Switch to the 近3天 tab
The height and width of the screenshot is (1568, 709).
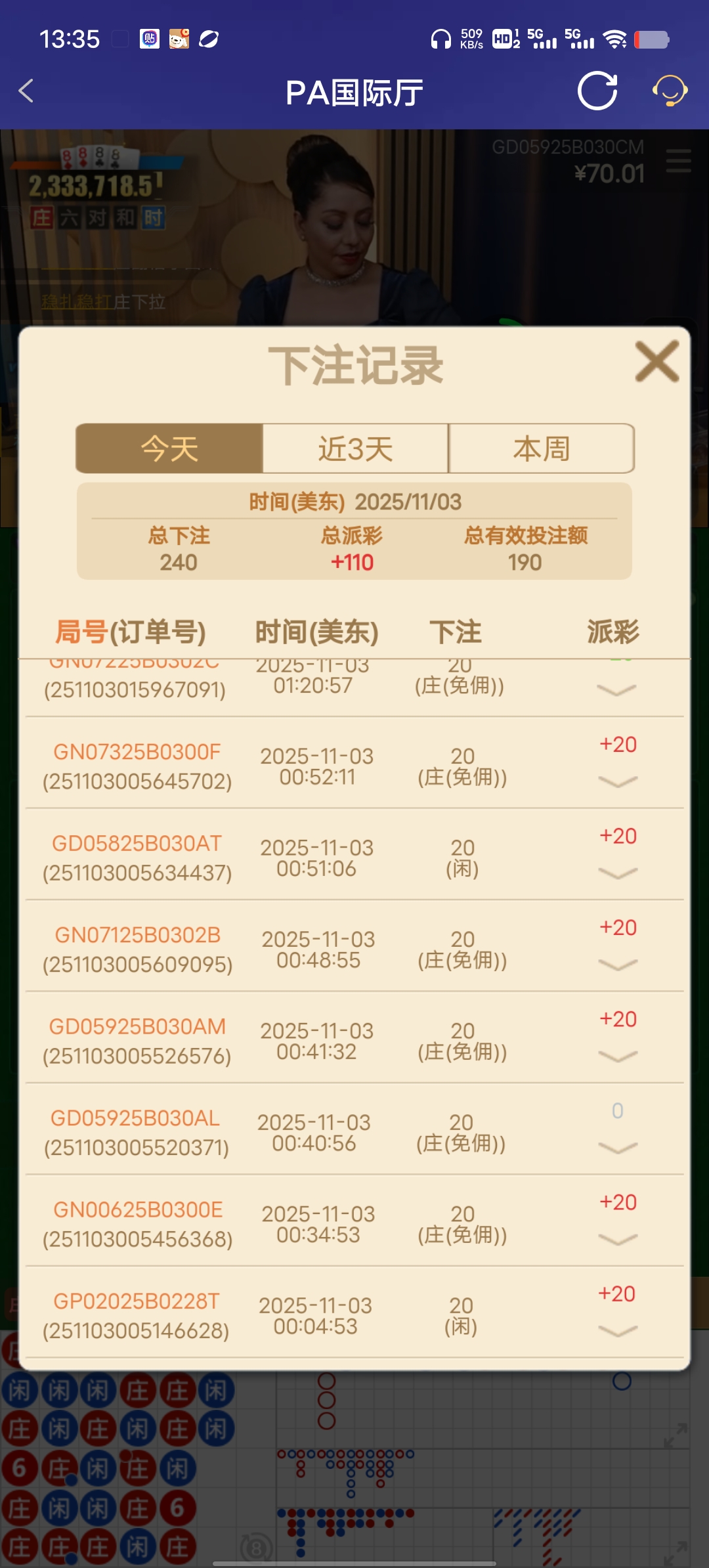[354, 448]
